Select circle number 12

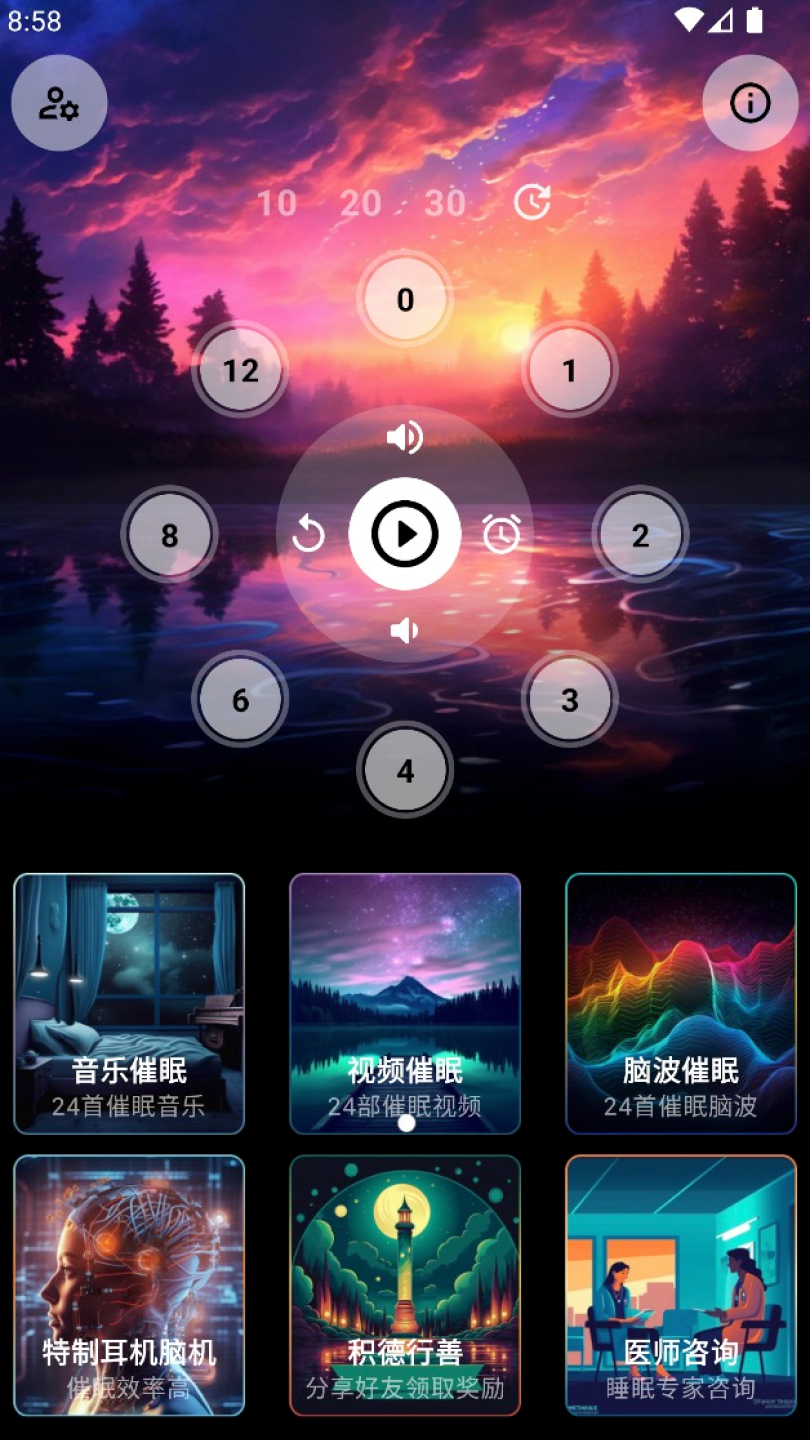pyautogui.click(x=240, y=370)
